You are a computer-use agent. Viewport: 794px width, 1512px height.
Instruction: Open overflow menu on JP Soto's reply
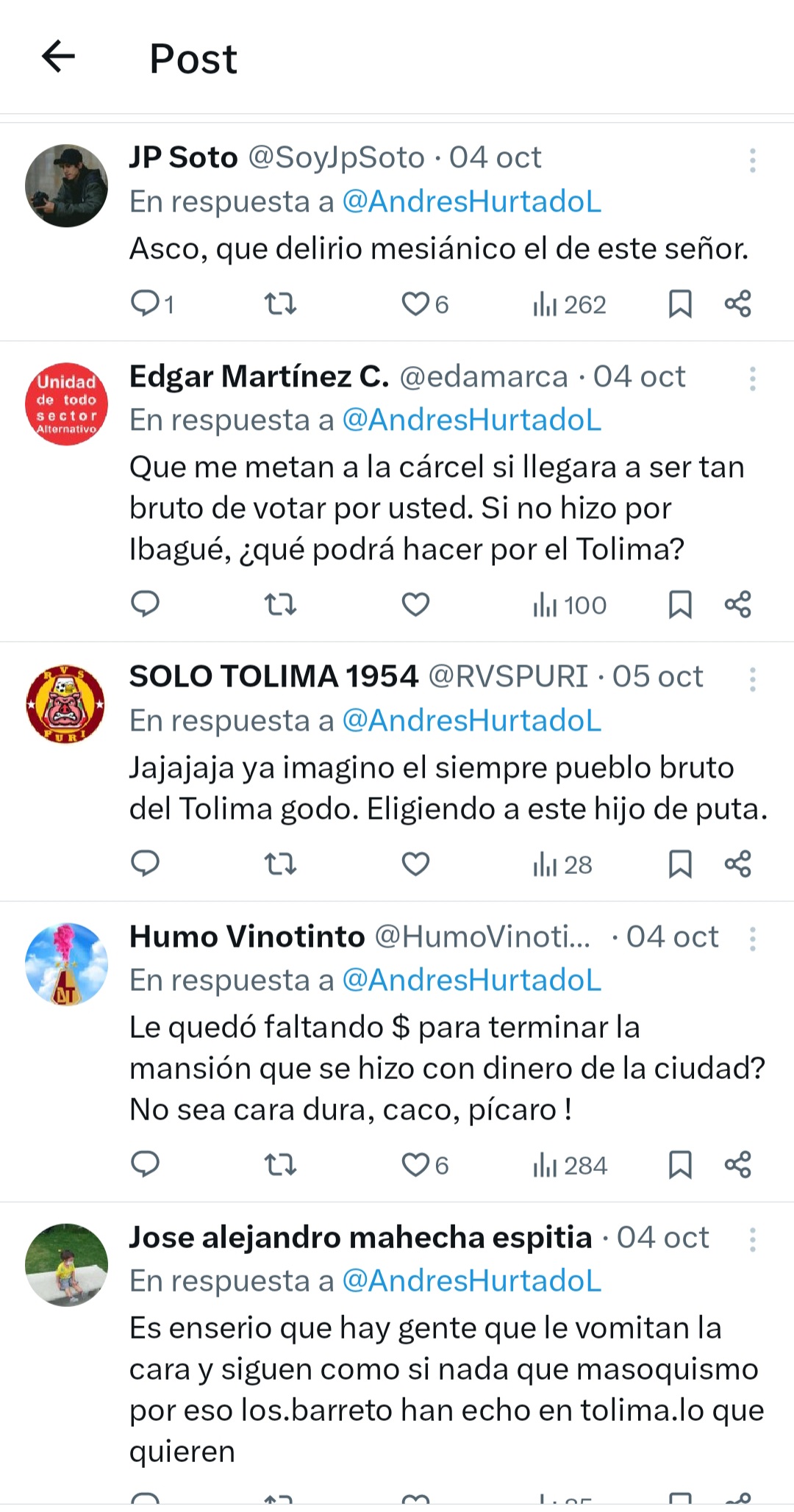tap(752, 160)
